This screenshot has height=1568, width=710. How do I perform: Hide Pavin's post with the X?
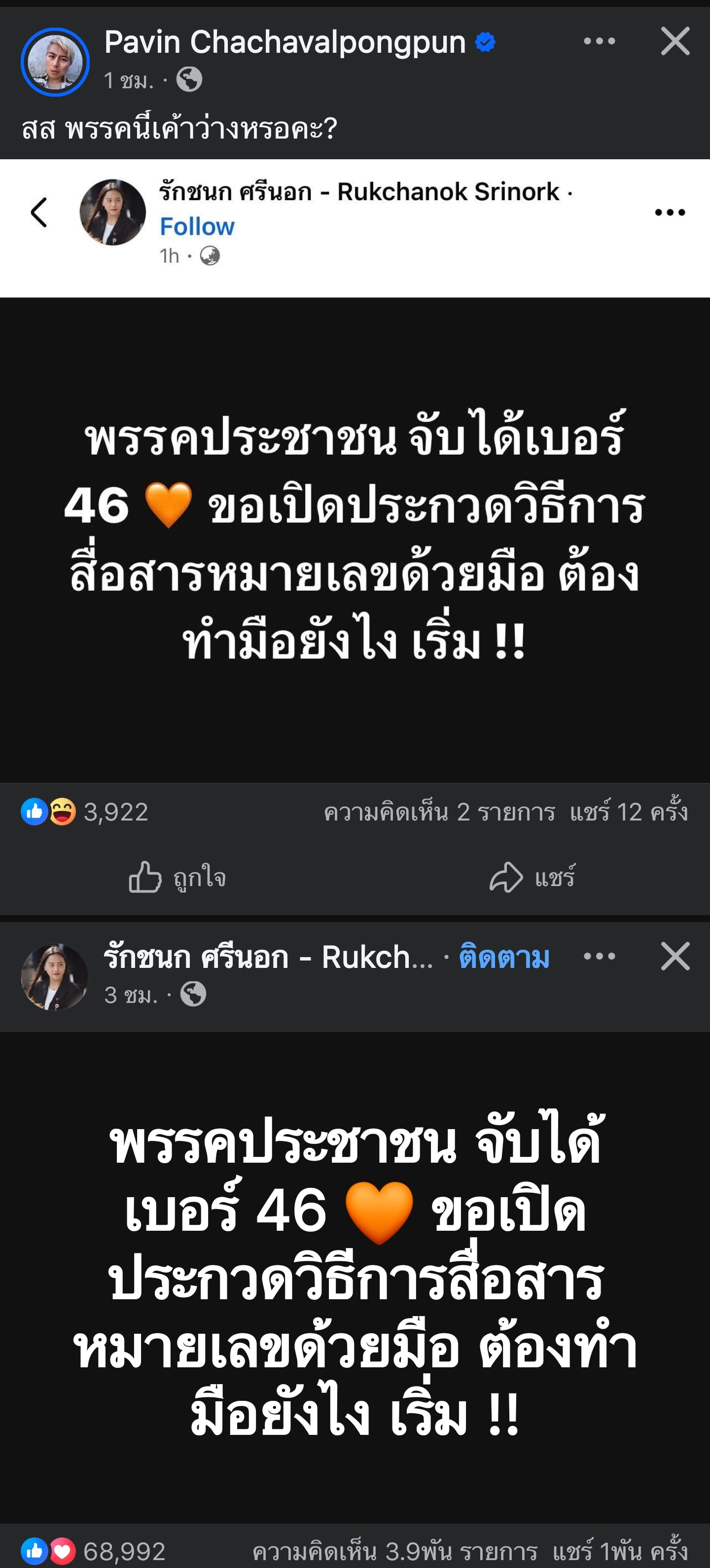[x=675, y=41]
